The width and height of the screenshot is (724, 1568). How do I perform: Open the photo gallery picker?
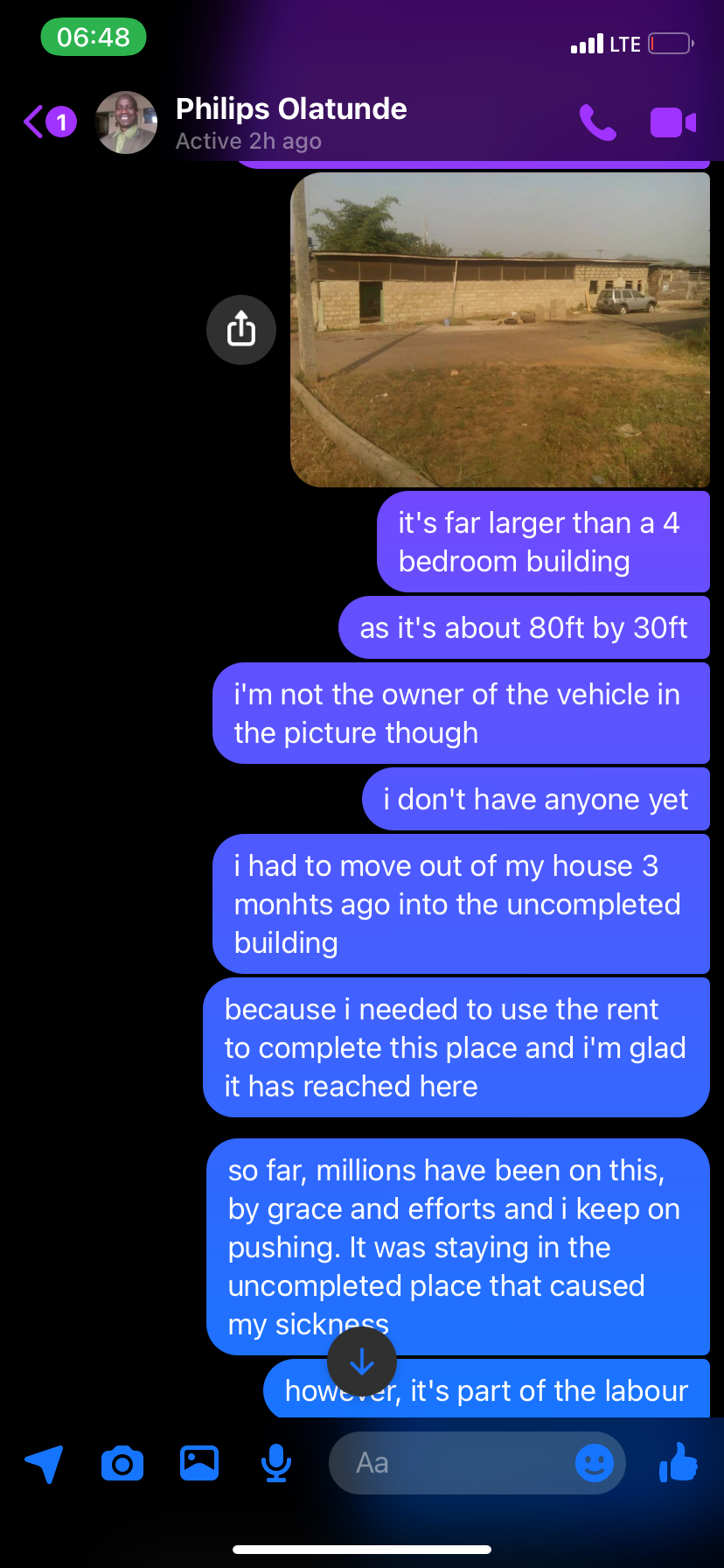(x=199, y=1463)
